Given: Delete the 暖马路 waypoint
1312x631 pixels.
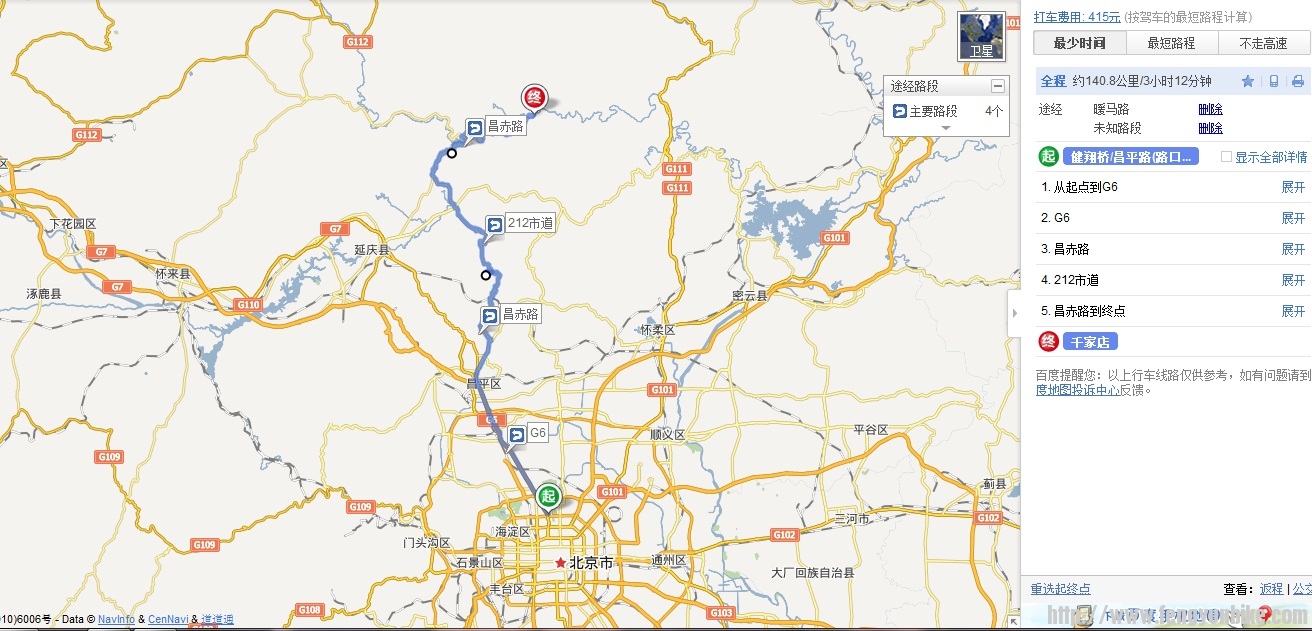Looking at the screenshot, I should pos(1210,109).
